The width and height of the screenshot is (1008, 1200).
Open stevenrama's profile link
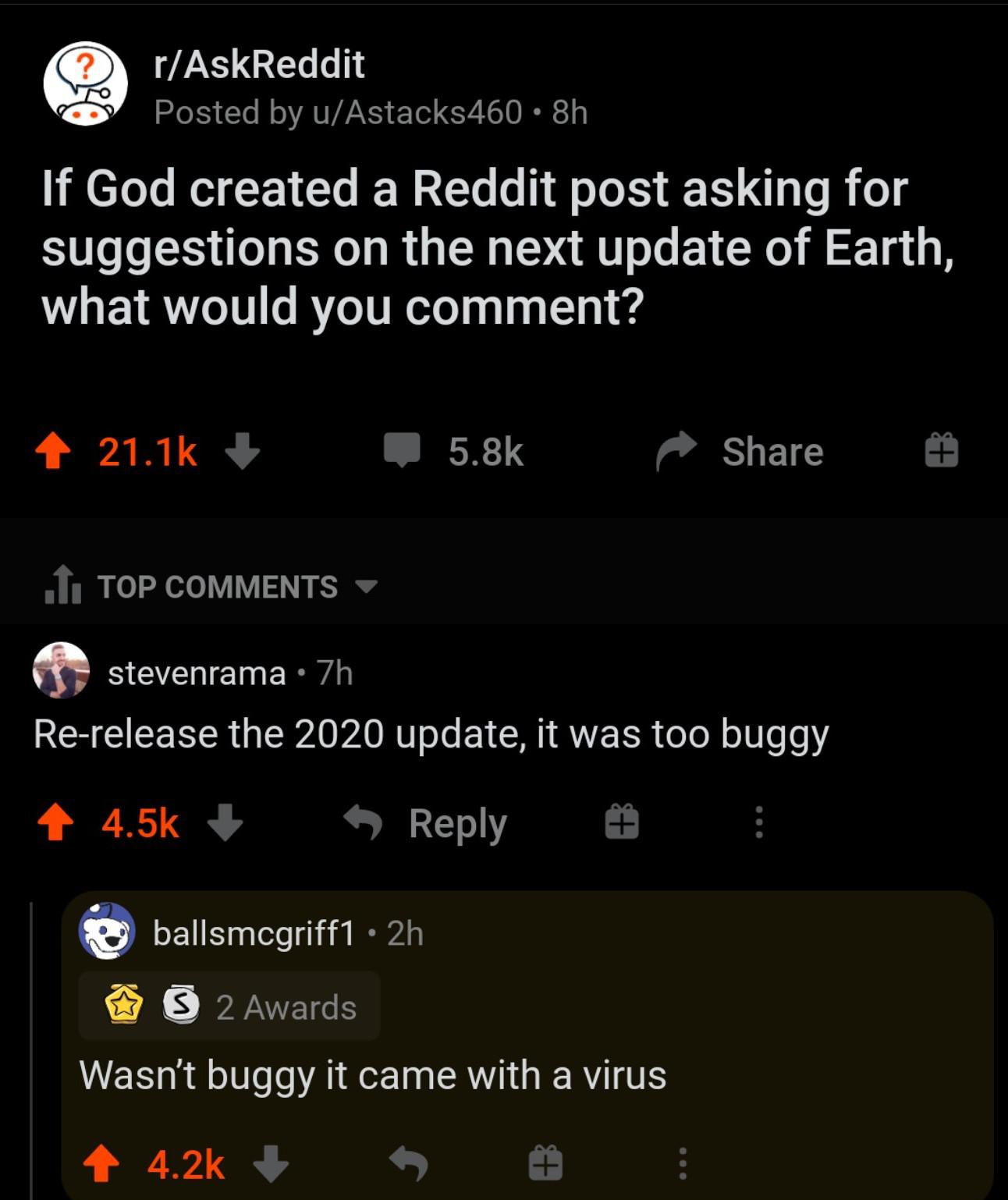pos(194,673)
